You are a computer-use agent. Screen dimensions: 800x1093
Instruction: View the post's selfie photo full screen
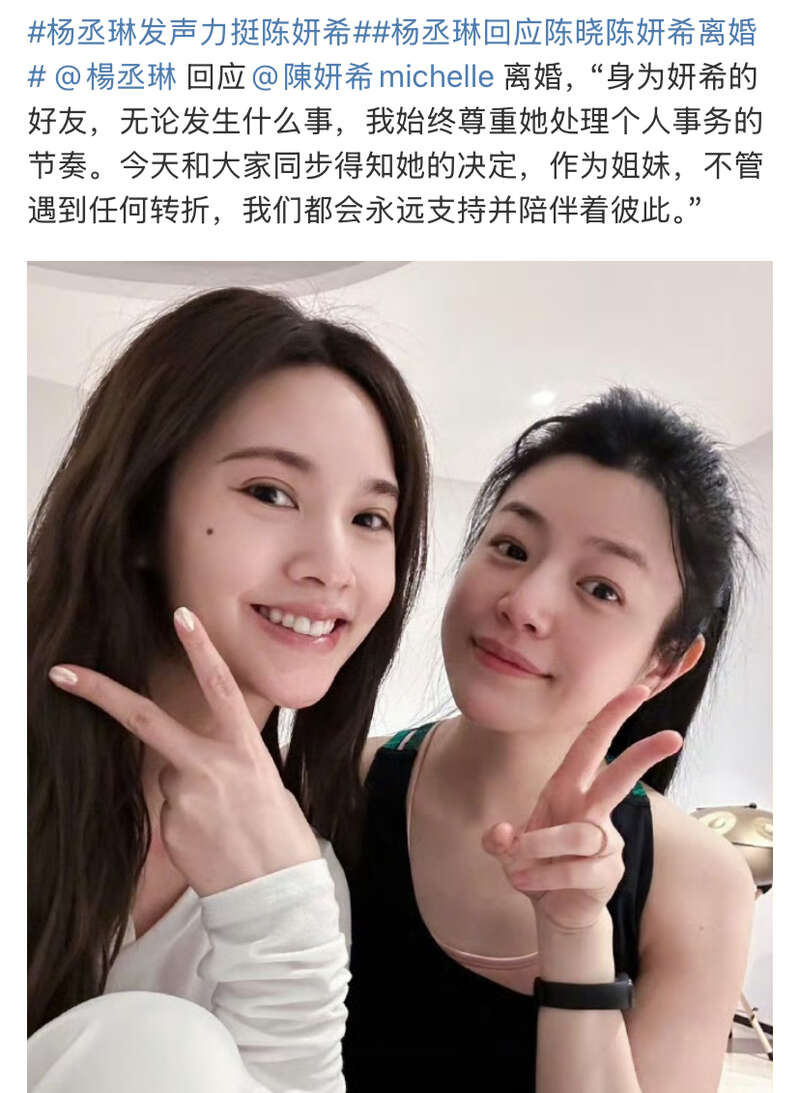(400, 676)
